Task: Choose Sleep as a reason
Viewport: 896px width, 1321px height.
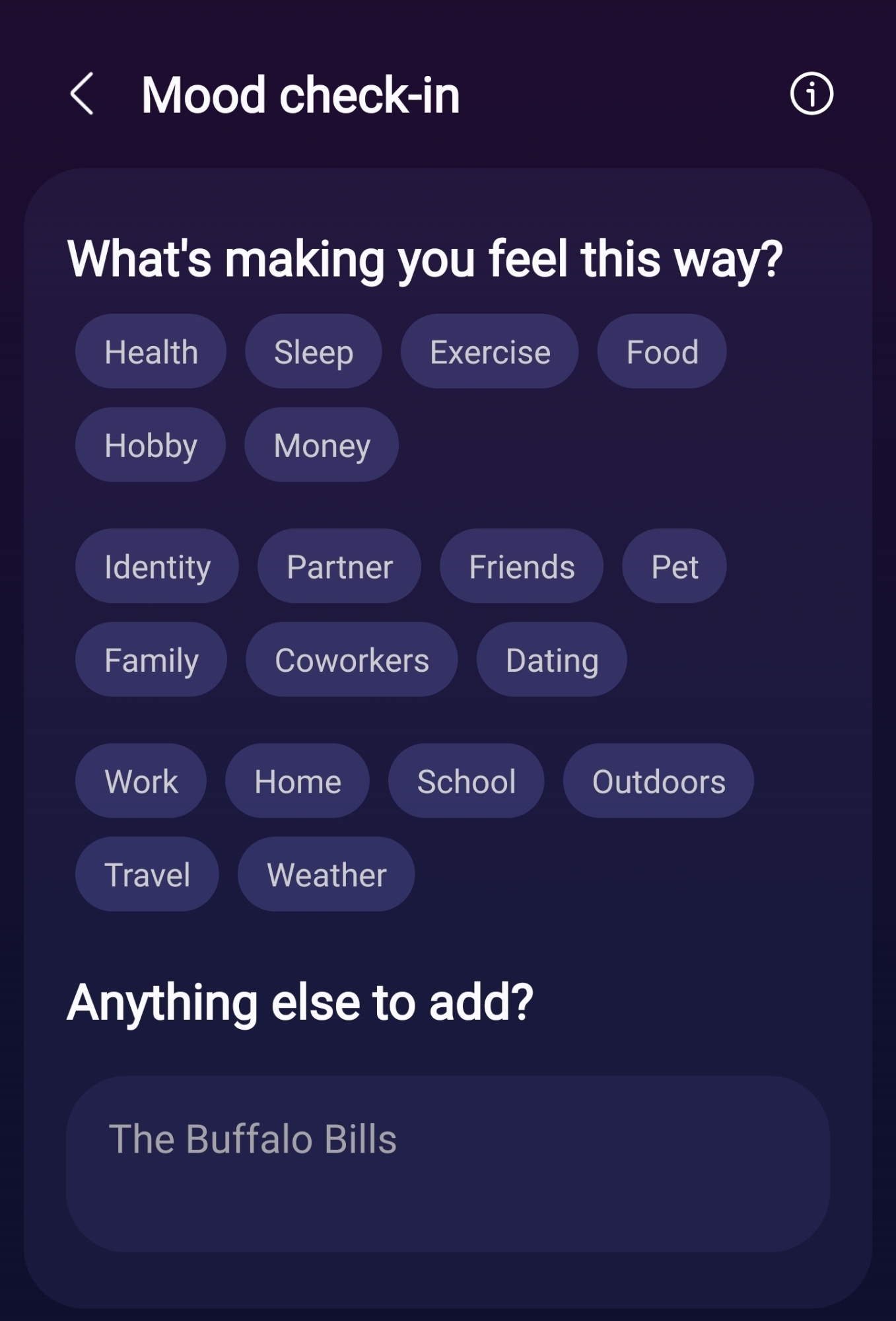Action: point(314,351)
